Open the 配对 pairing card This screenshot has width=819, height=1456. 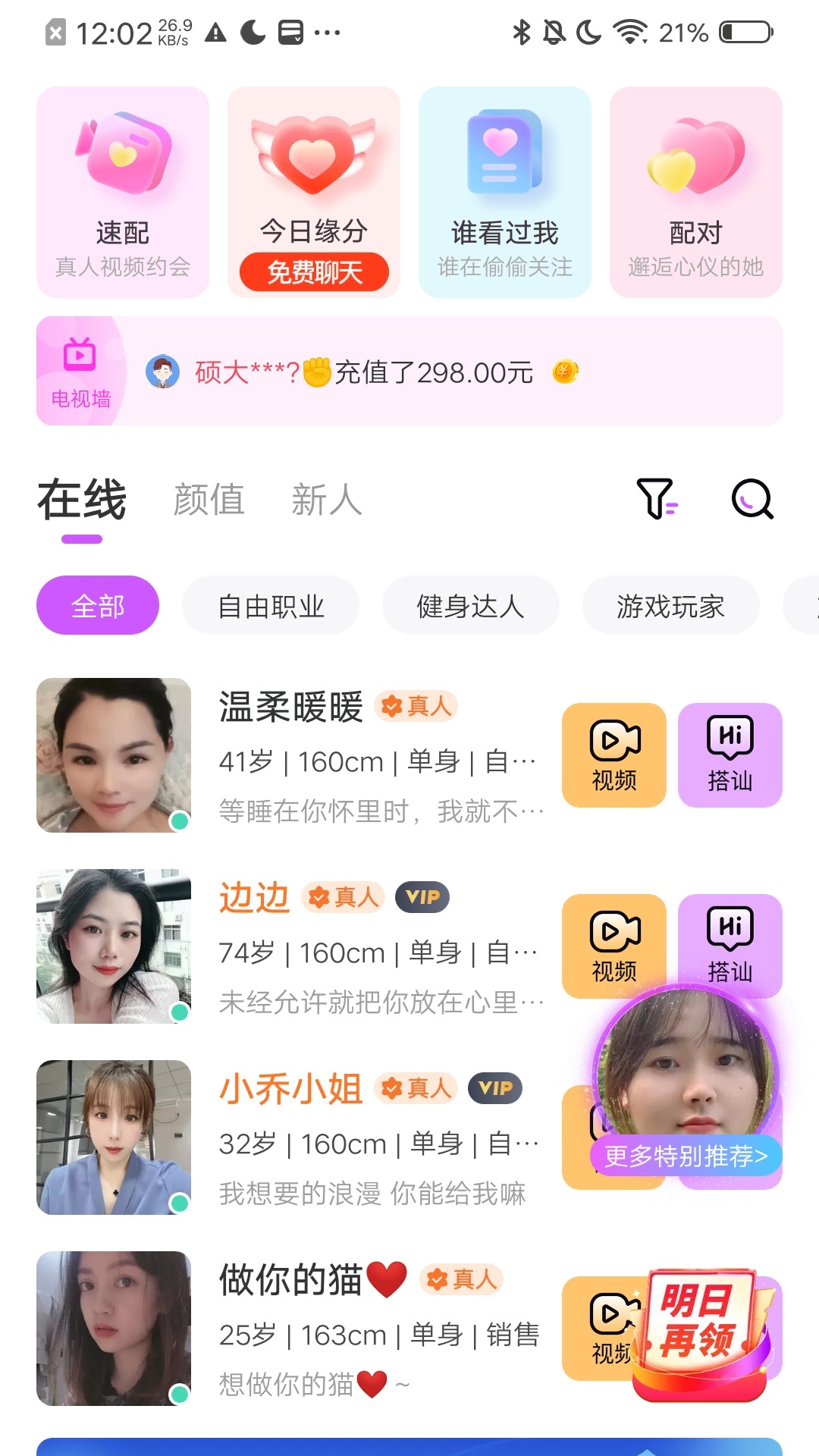click(696, 192)
